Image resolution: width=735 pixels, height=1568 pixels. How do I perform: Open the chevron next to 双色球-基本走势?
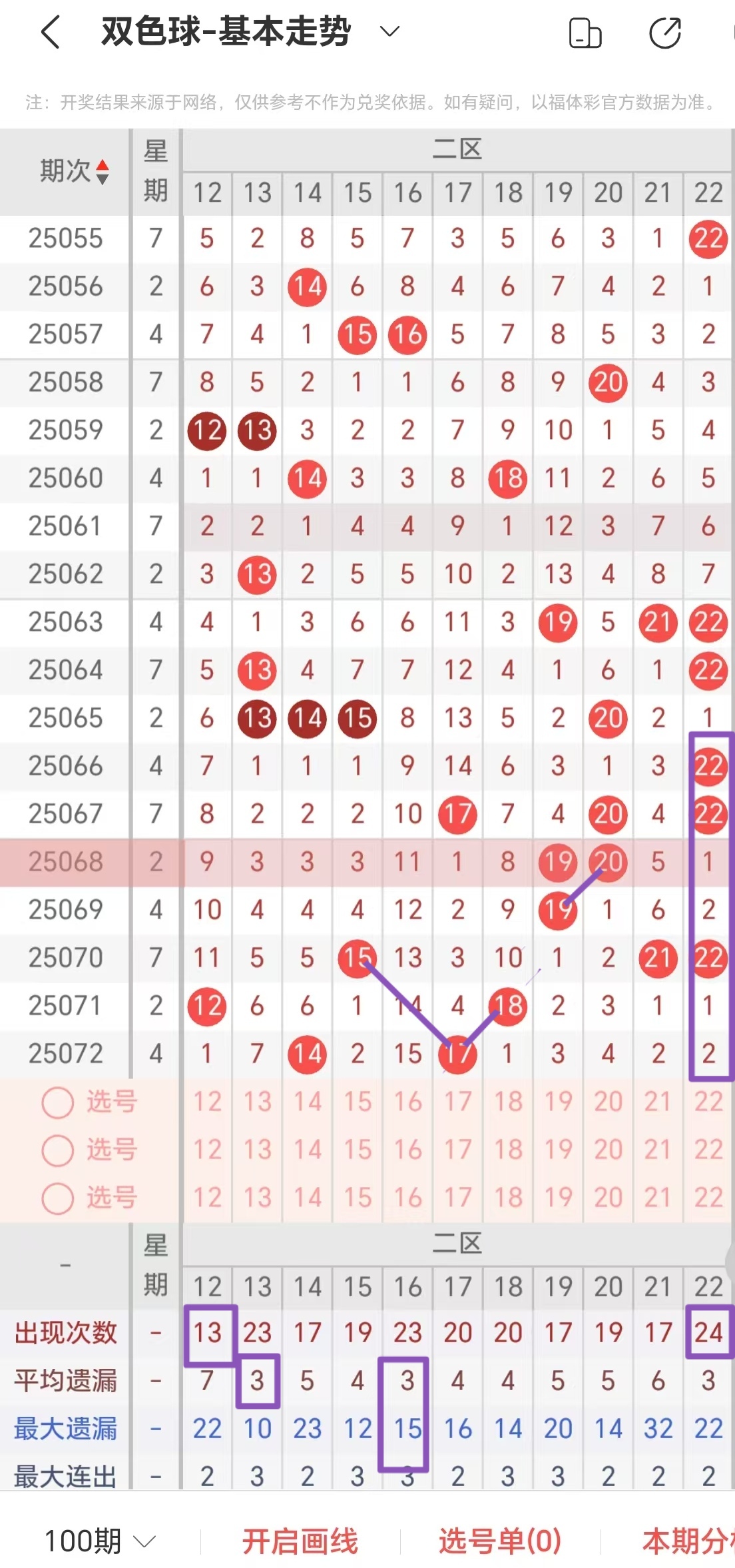[x=390, y=31]
